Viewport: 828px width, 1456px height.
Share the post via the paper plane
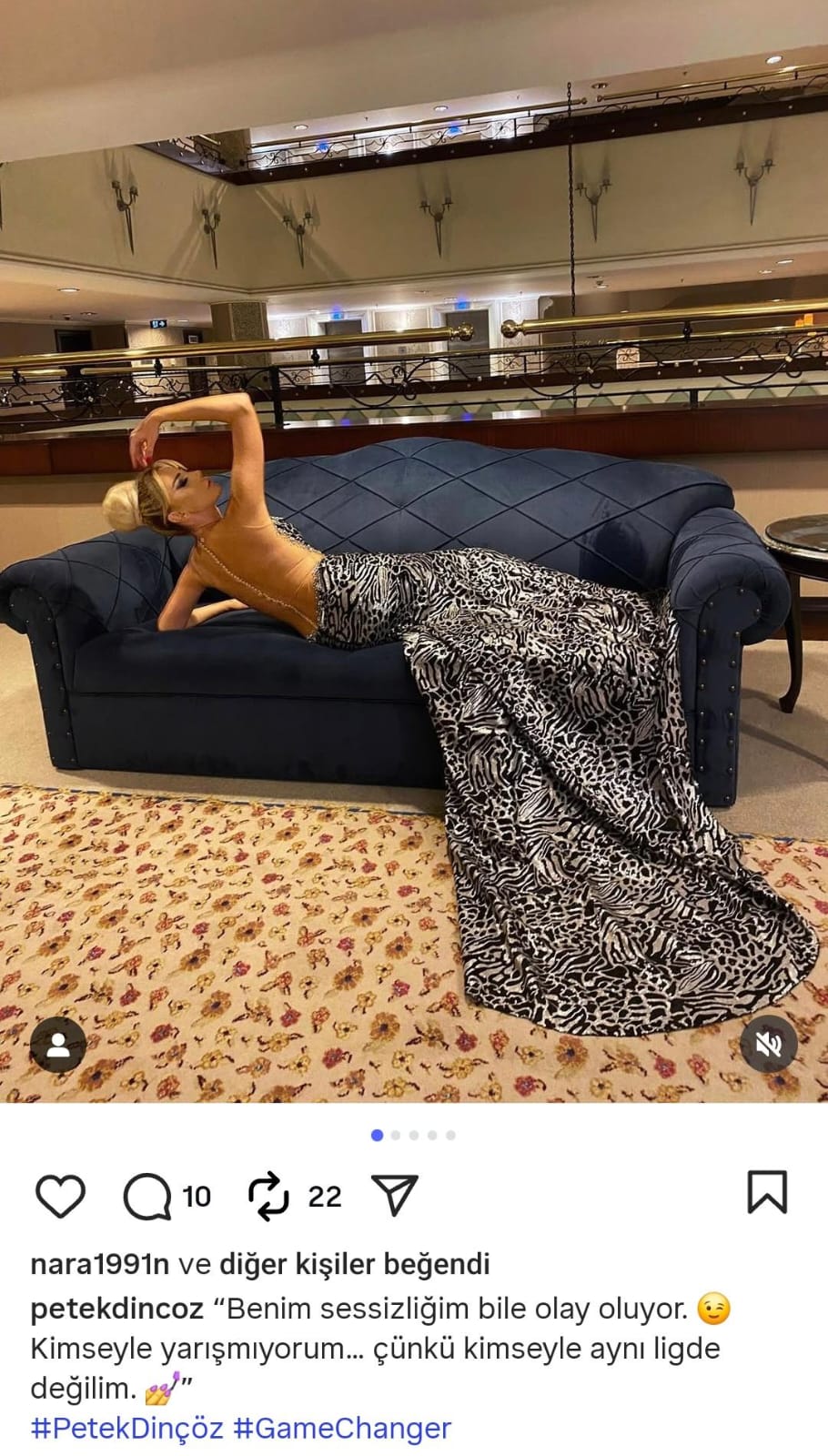[395, 1196]
